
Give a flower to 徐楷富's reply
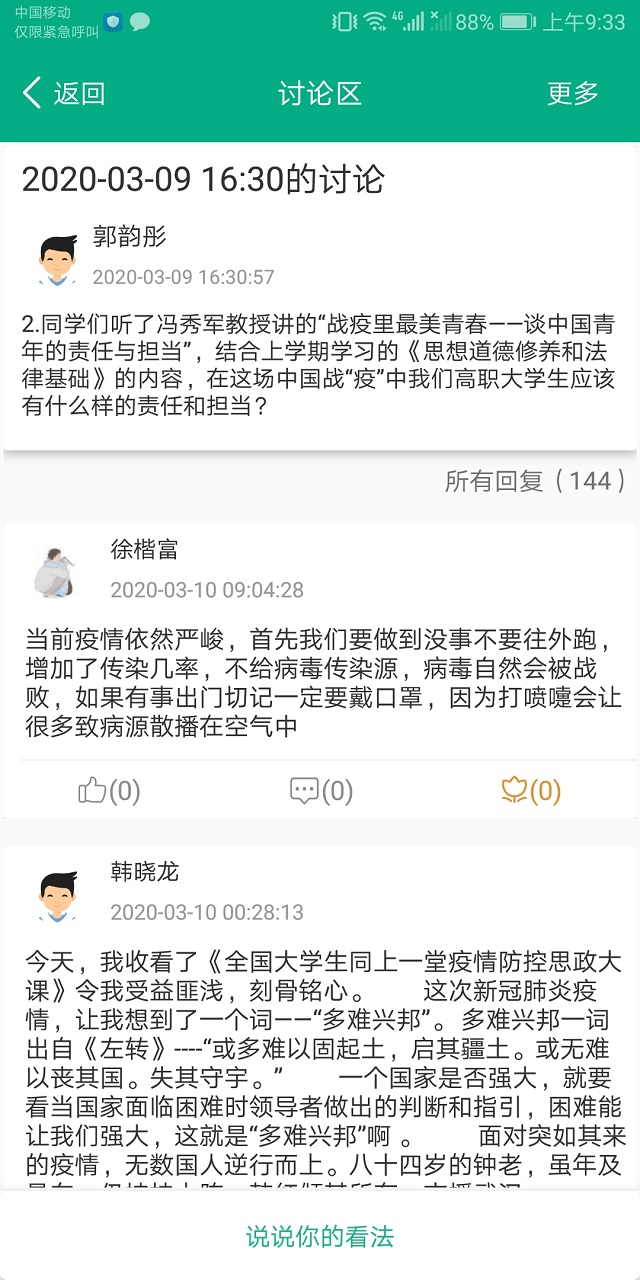point(531,792)
